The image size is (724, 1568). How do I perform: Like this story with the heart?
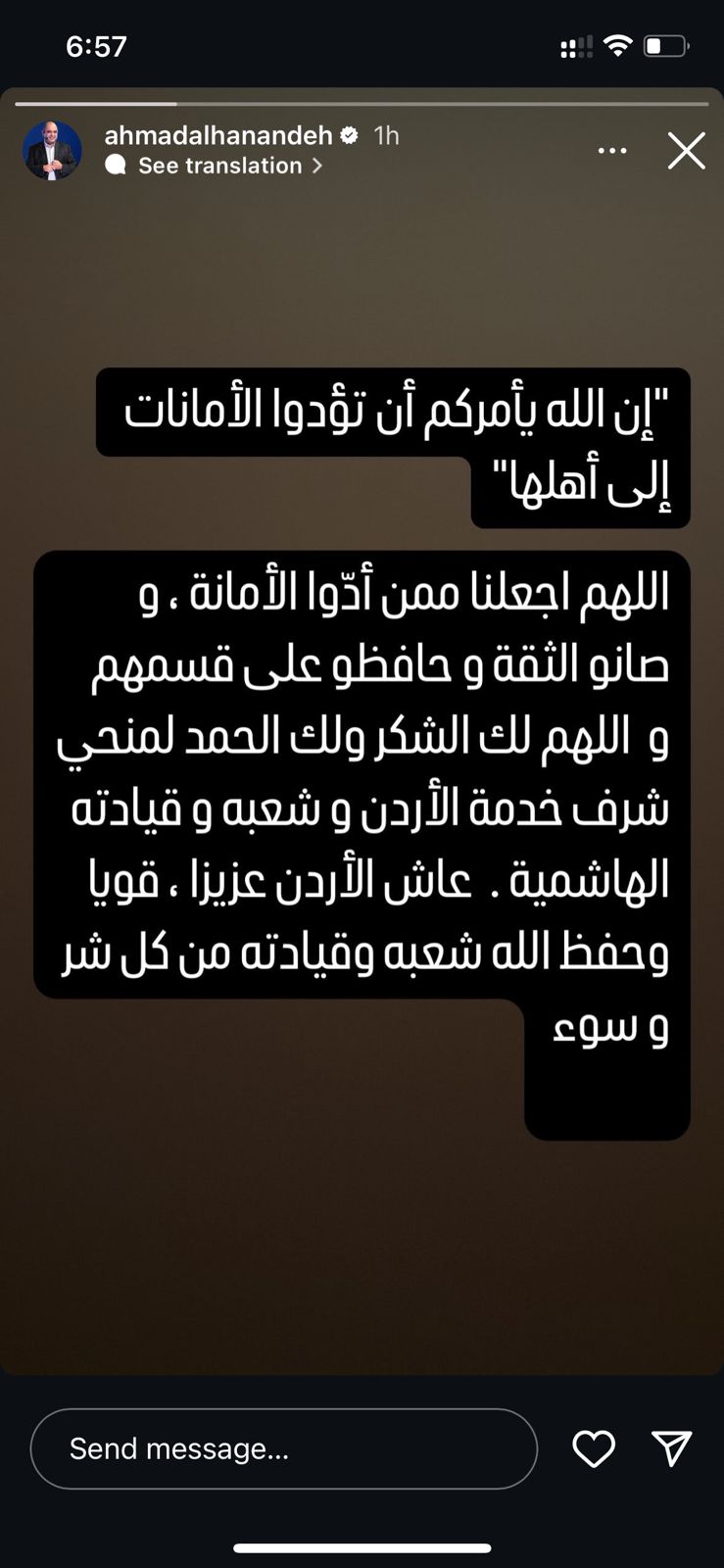(x=594, y=1448)
